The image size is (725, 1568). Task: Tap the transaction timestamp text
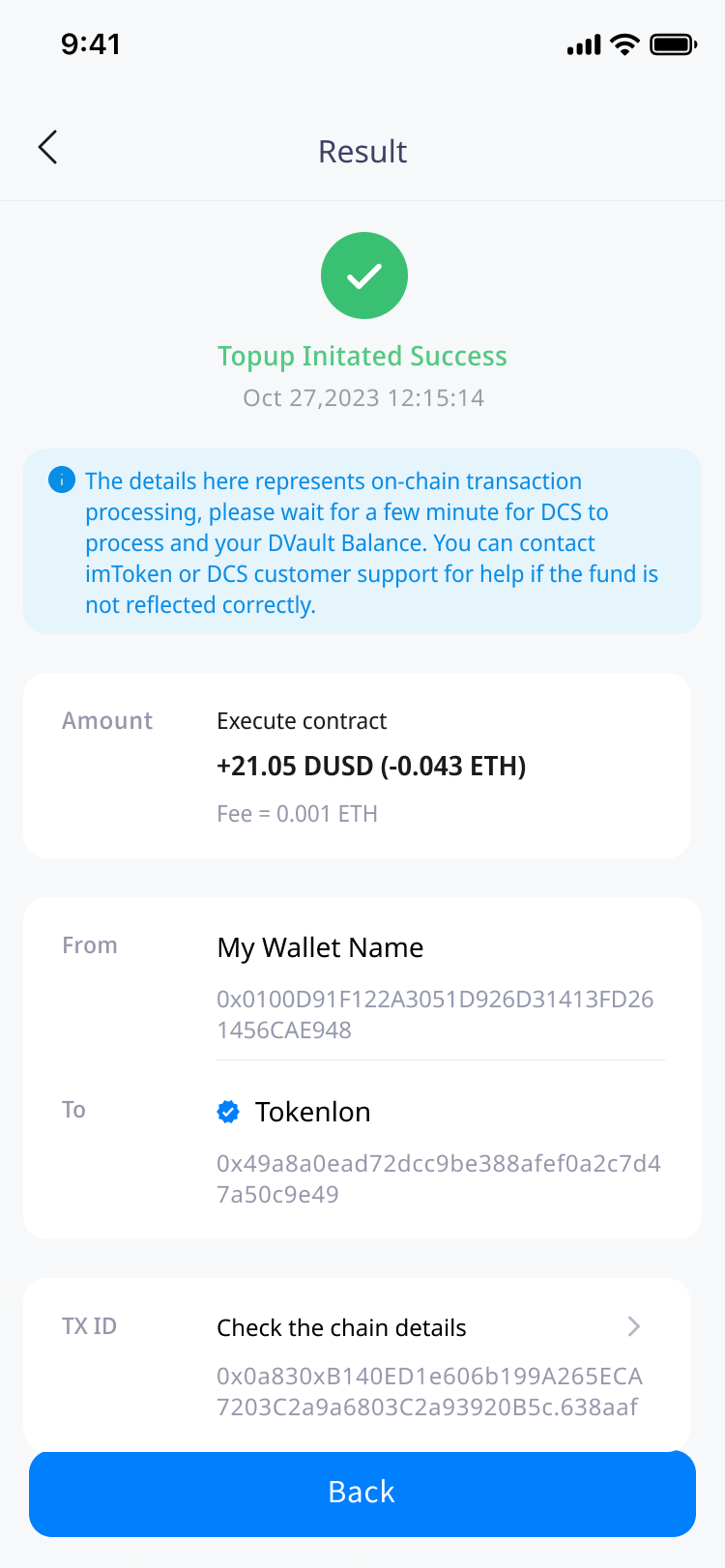coord(363,397)
